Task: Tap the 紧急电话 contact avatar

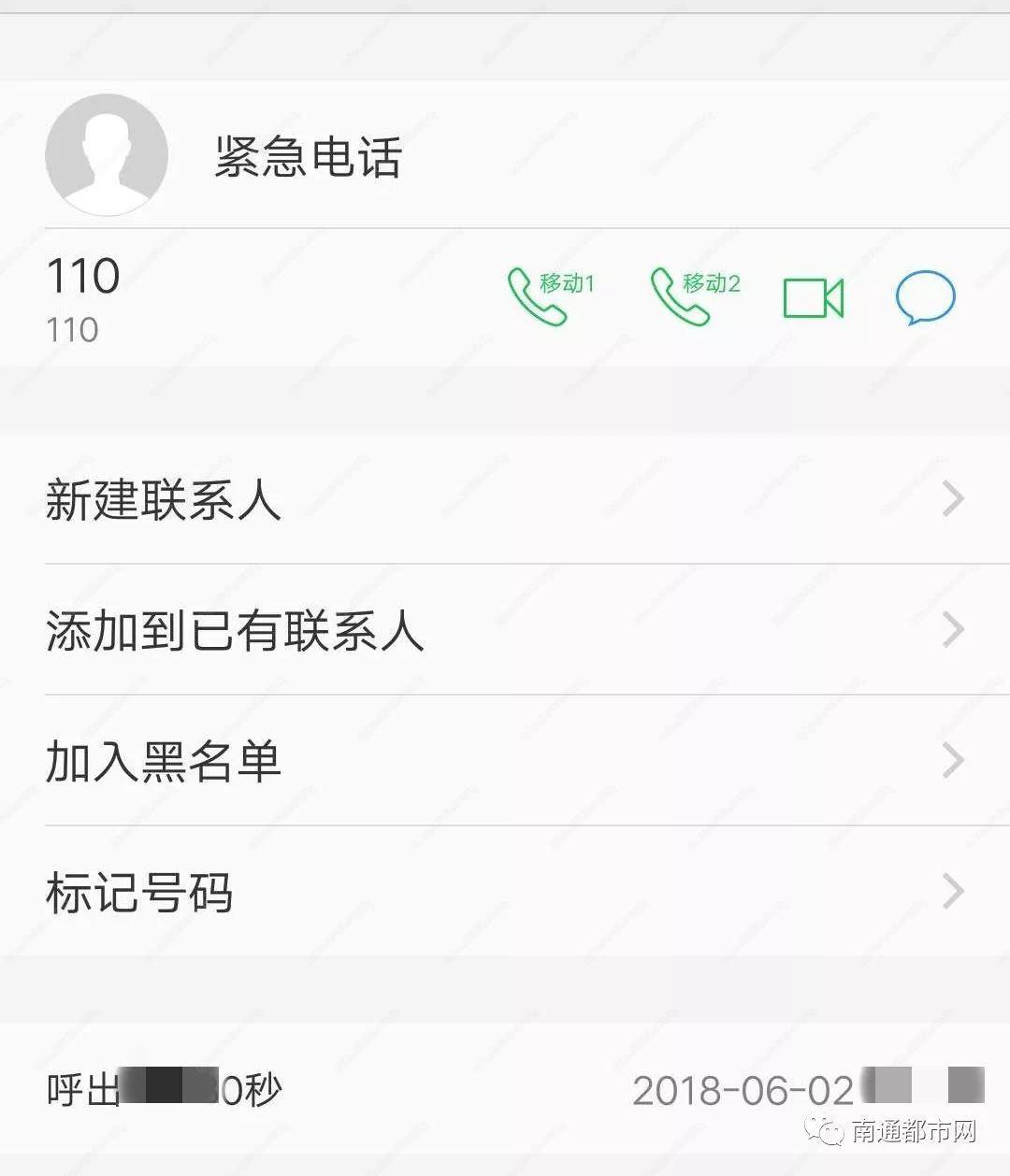Action: 107,155
